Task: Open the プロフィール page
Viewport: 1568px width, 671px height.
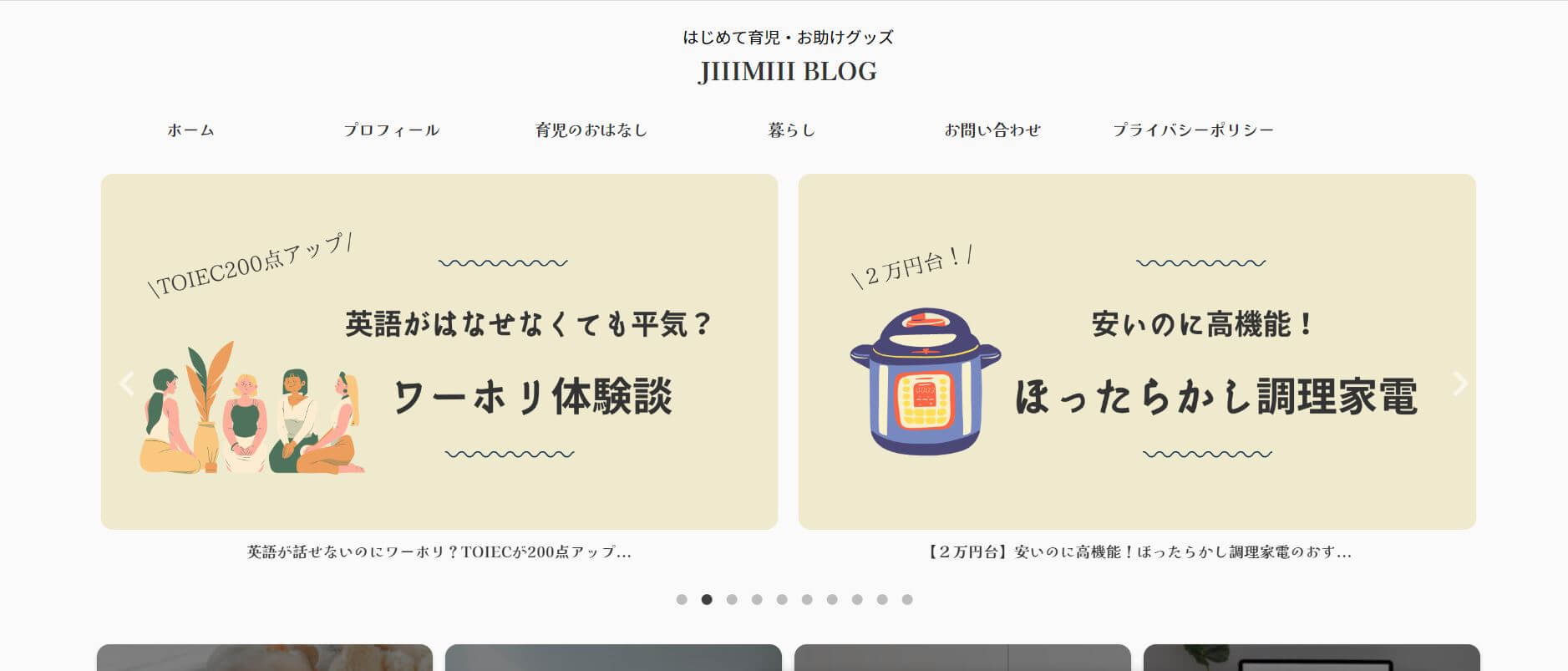Action: (x=391, y=130)
